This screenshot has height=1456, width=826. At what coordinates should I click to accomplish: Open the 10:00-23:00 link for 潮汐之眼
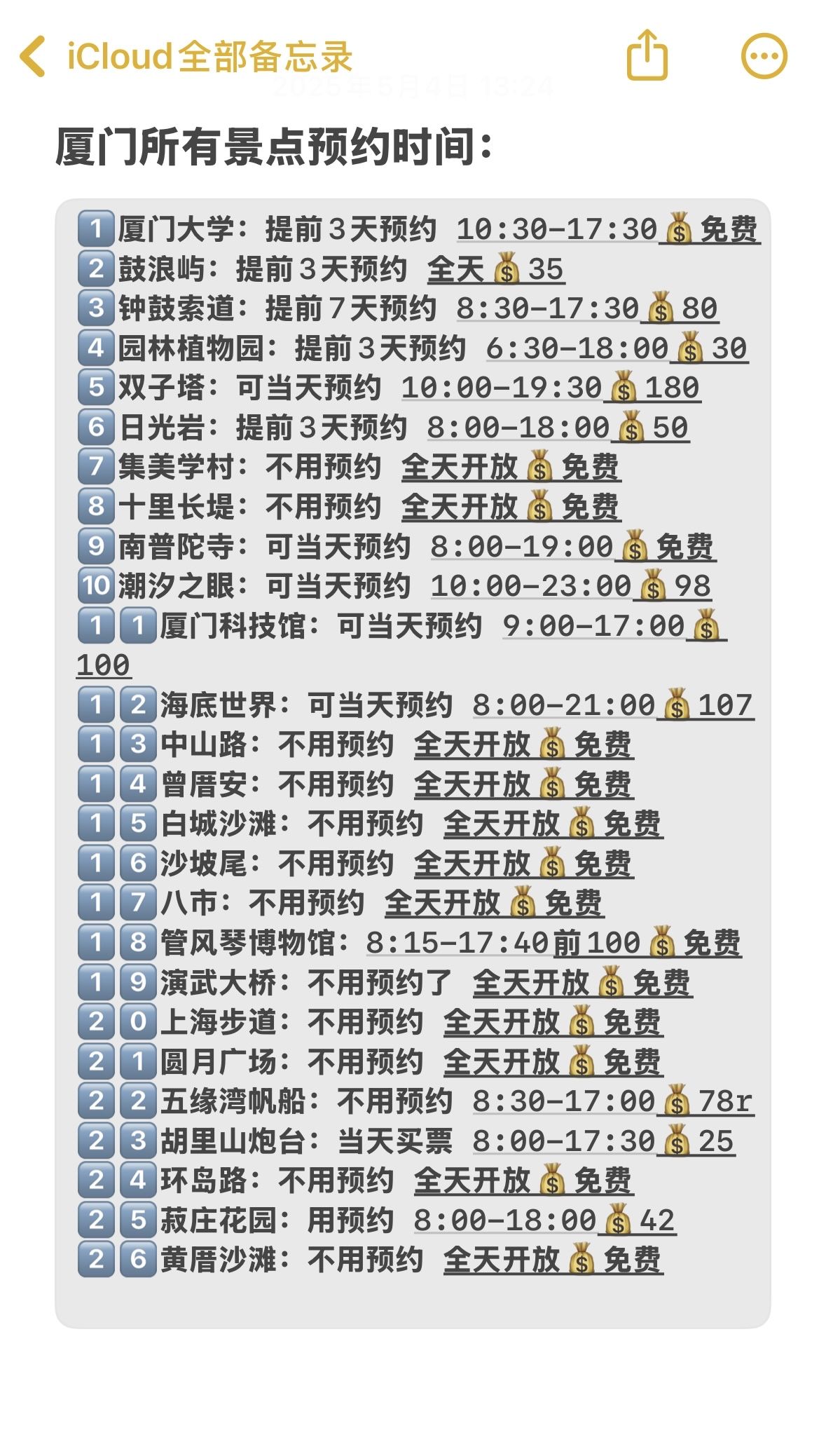[x=531, y=586]
